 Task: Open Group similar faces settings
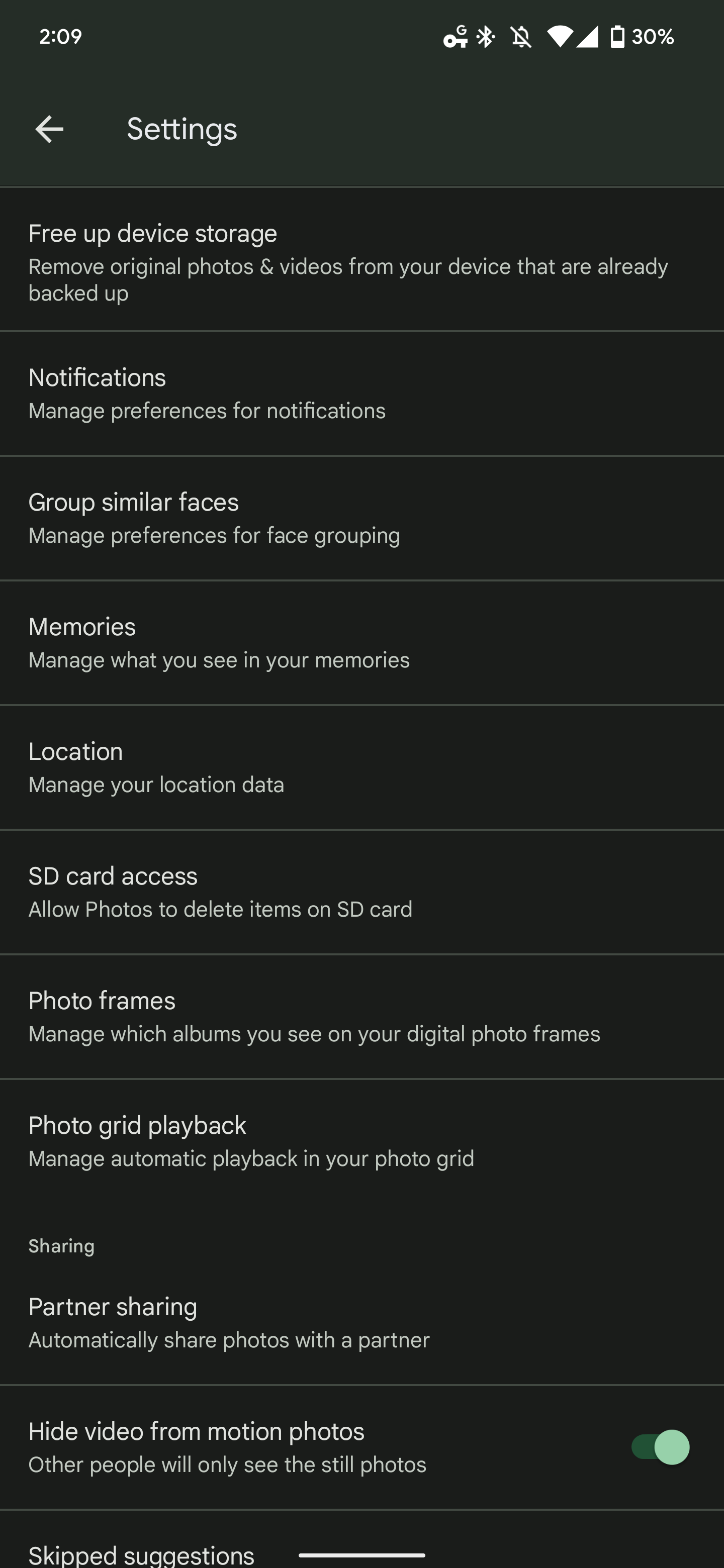361,518
